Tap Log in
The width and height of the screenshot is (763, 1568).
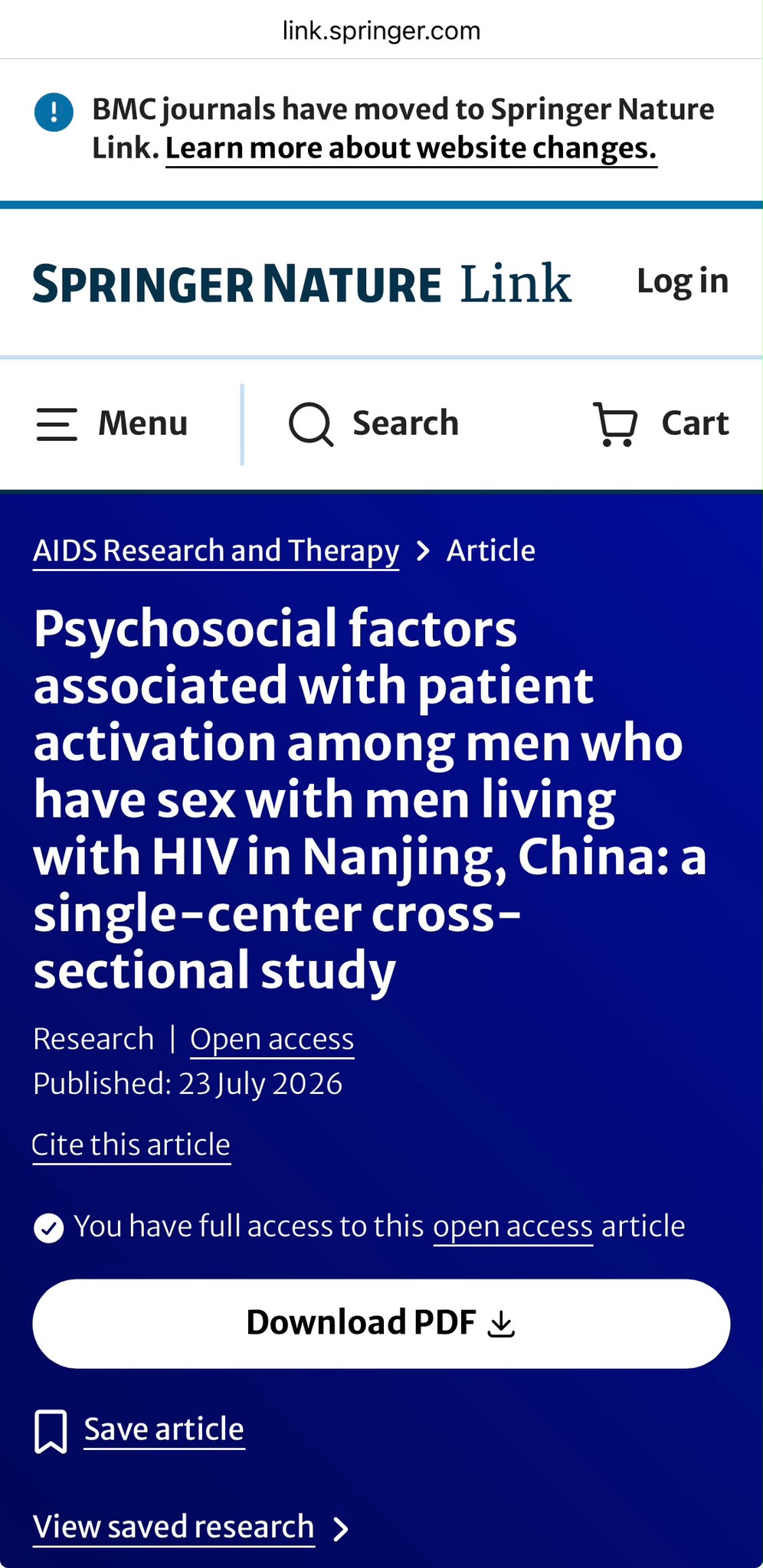tap(683, 281)
